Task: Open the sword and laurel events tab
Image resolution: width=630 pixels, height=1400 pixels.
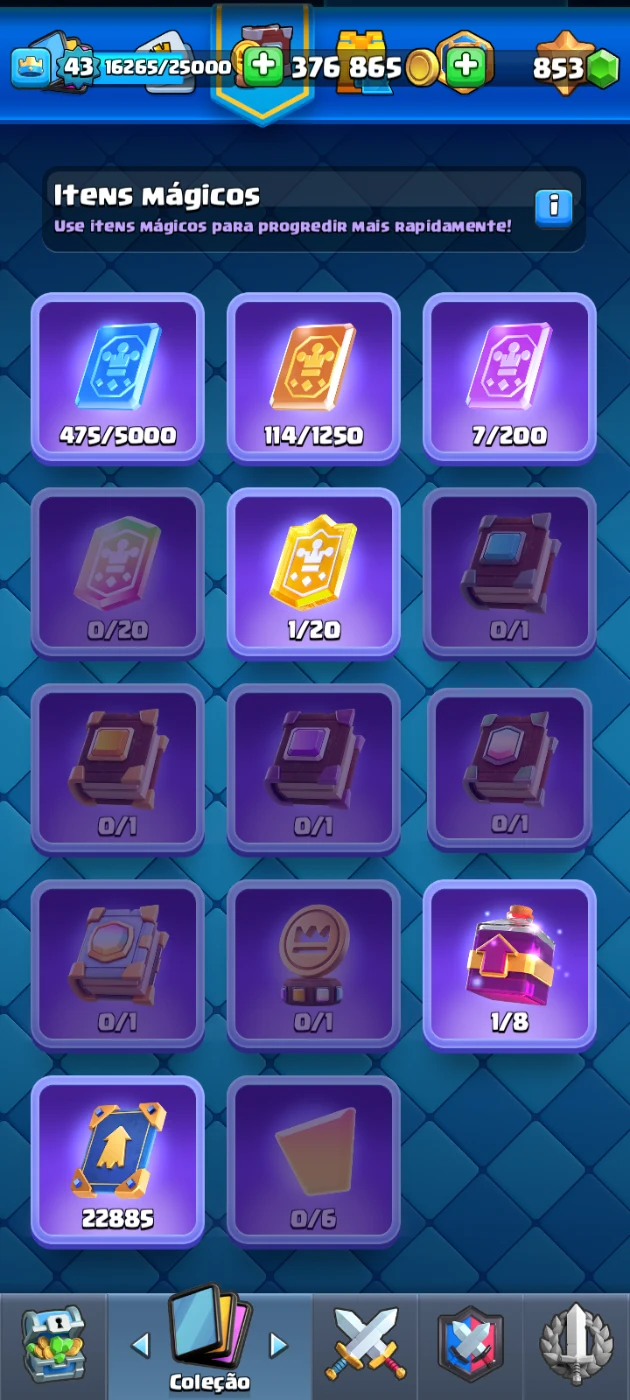Action: [576, 1345]
